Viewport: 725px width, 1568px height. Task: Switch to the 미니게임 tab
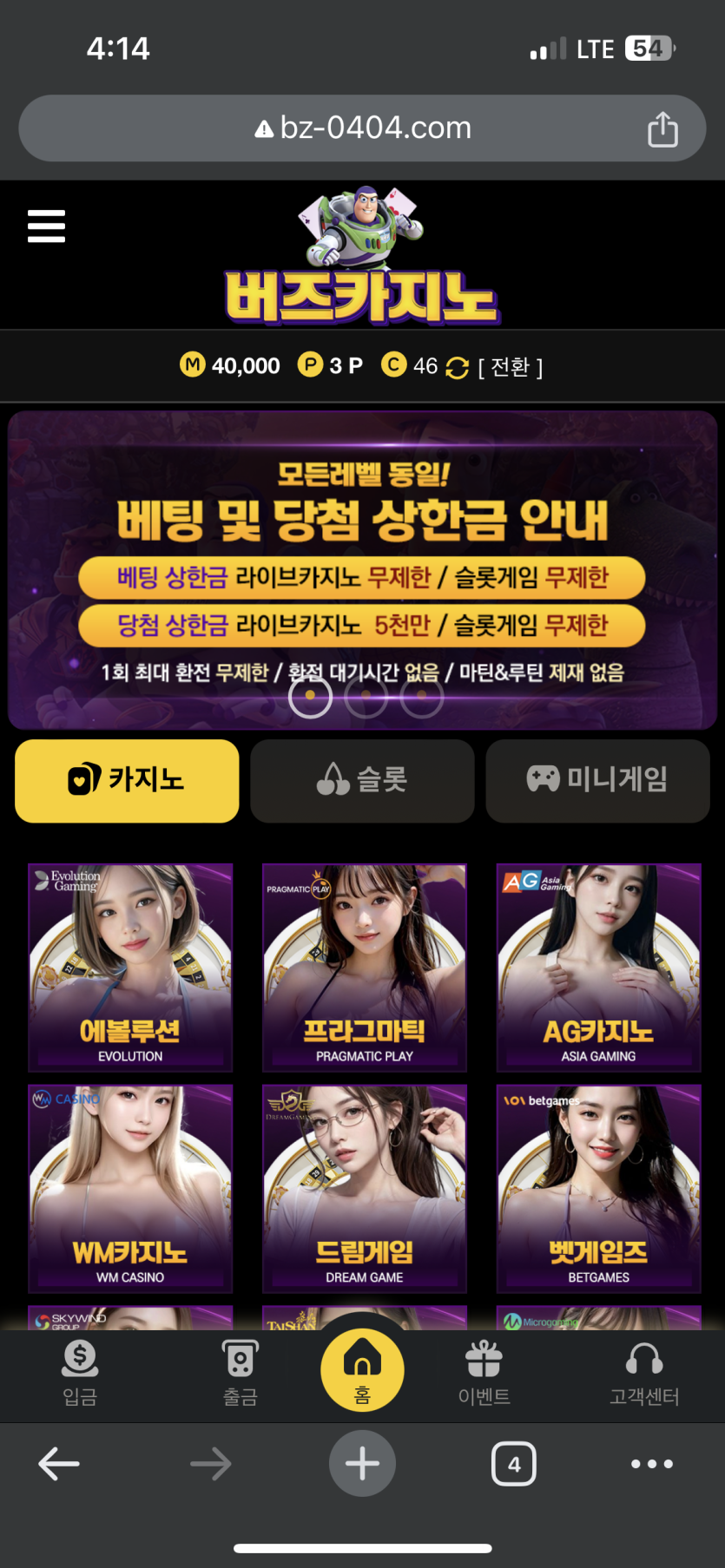click(597, 780)
